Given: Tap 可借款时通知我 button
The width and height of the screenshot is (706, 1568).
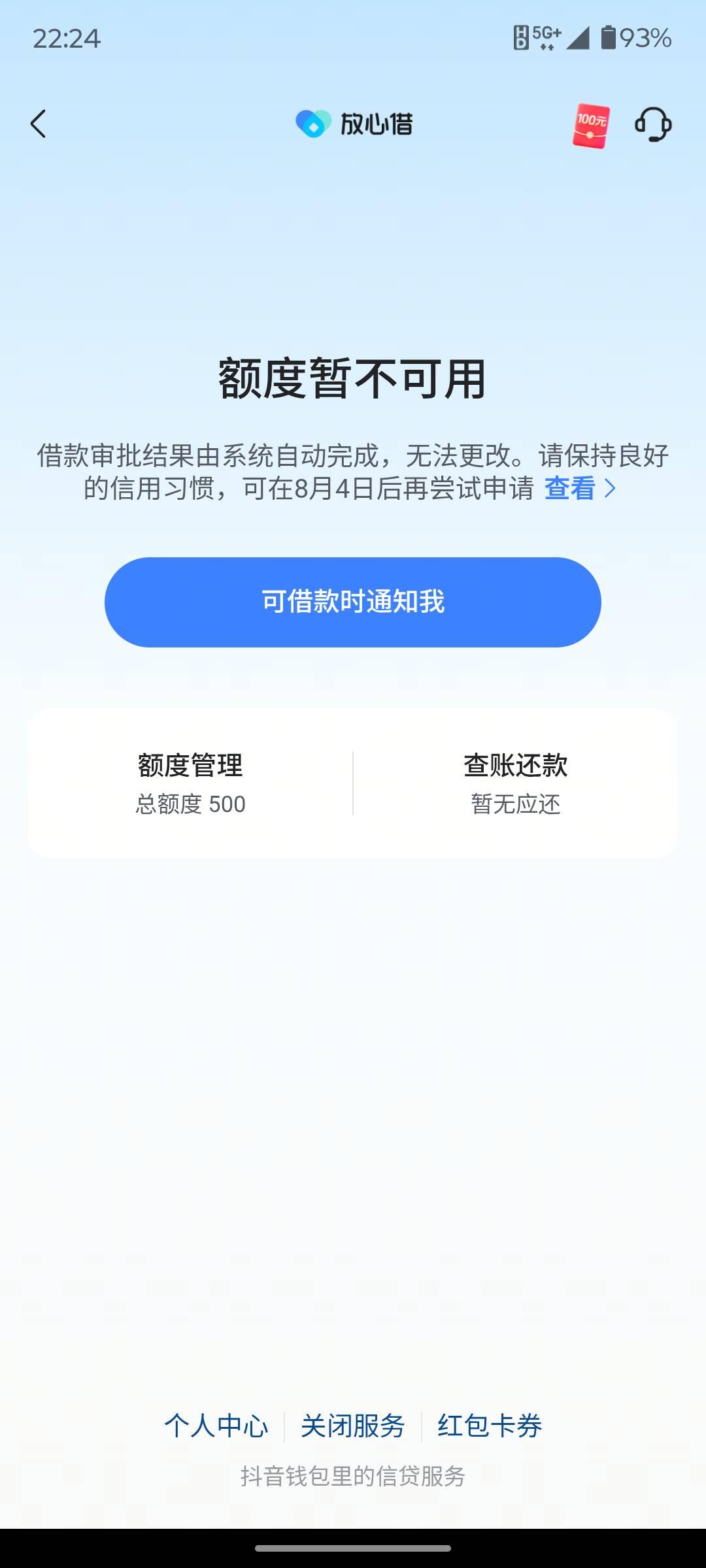Looking at the screenshot, I should [353, 602].
